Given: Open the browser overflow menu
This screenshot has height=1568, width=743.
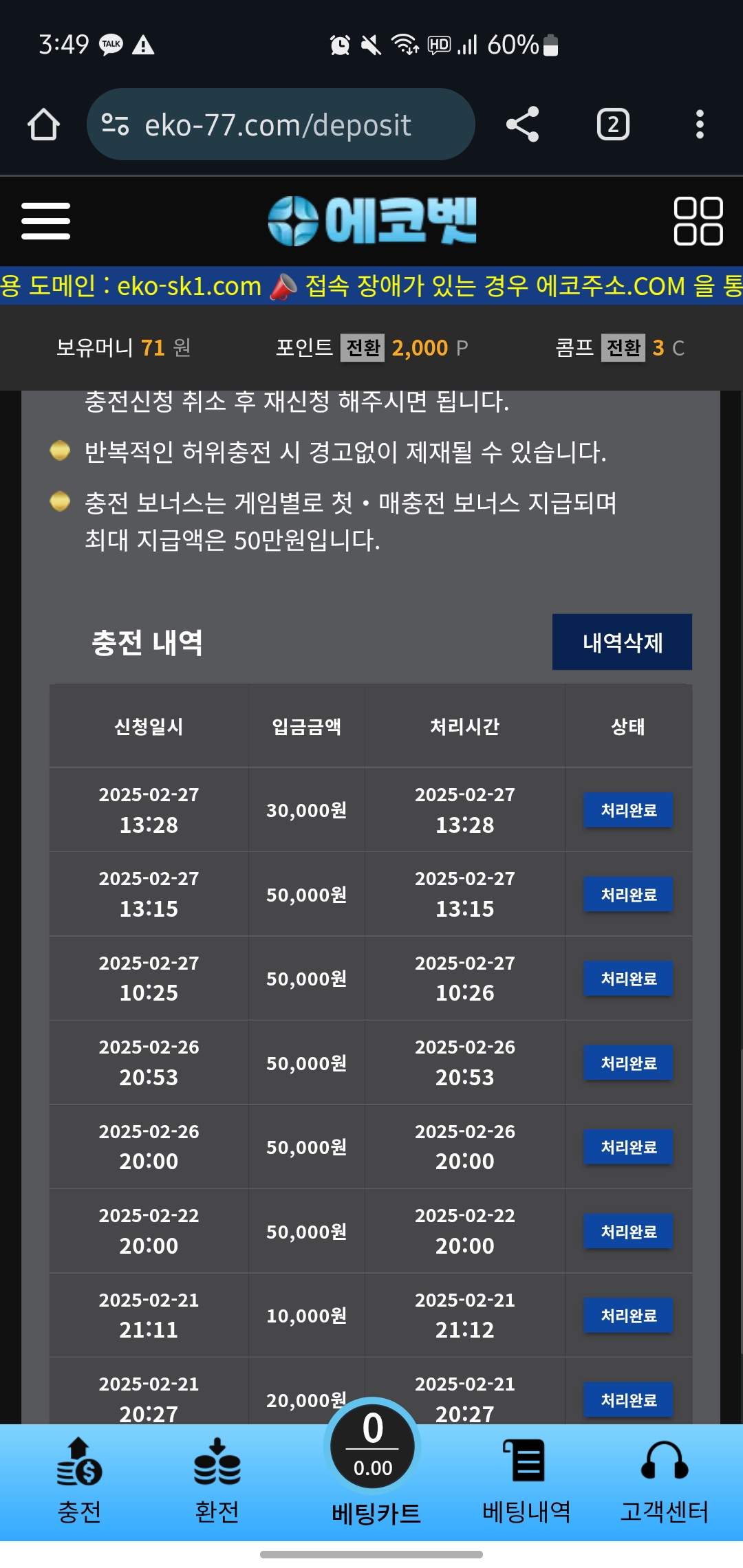Looking at the screenshot, I should pyautogui.click(x=700, y=124).
